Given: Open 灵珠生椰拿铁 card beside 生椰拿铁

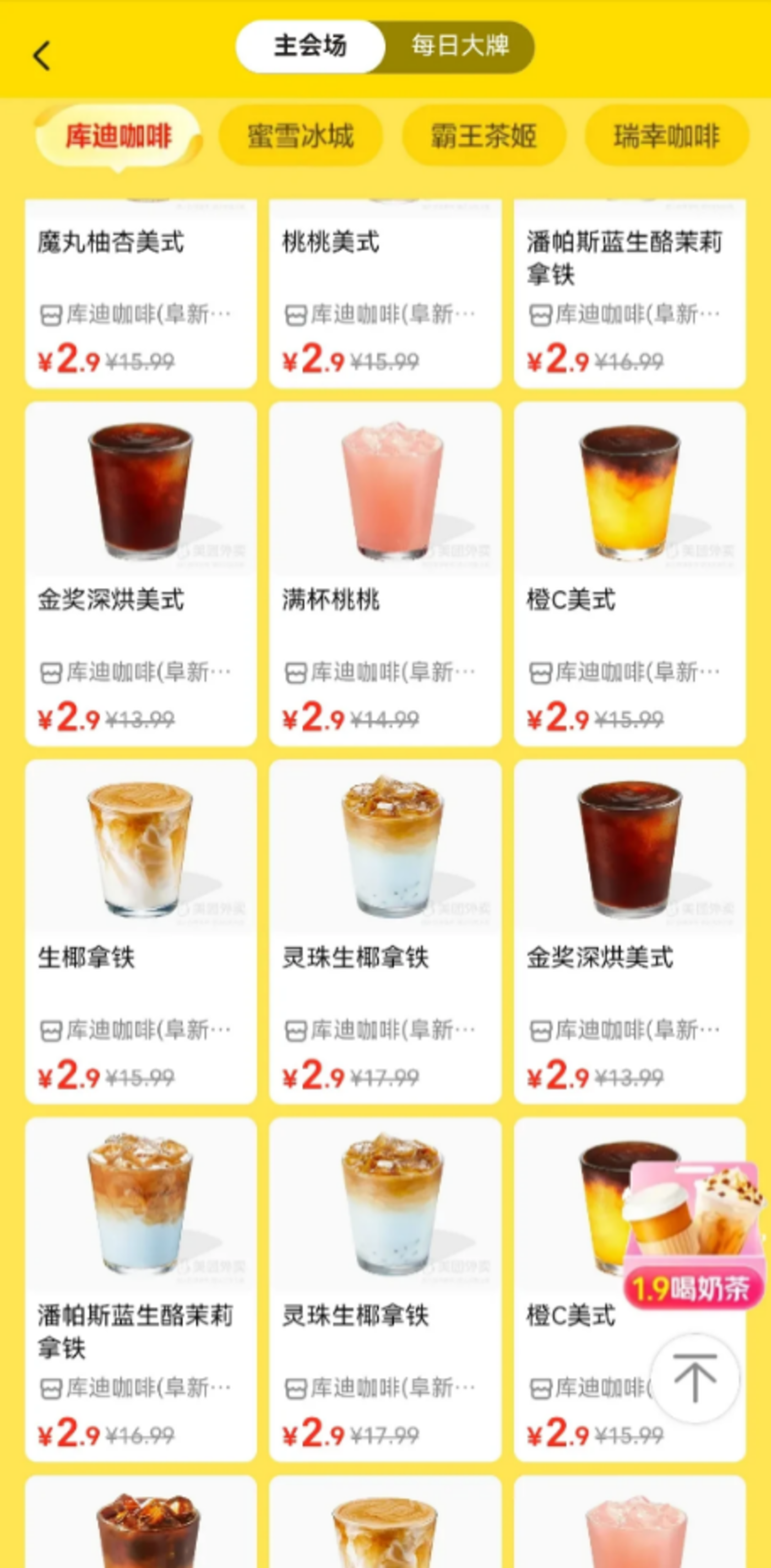Looking at the screenshot, I should pyautogui.click(x=385, y=931).
